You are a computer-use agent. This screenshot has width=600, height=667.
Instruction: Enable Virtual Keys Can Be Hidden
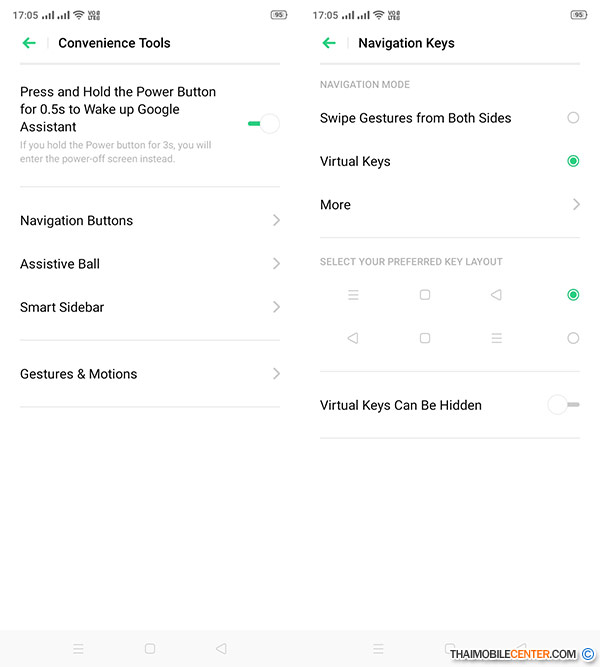[563, 405]
